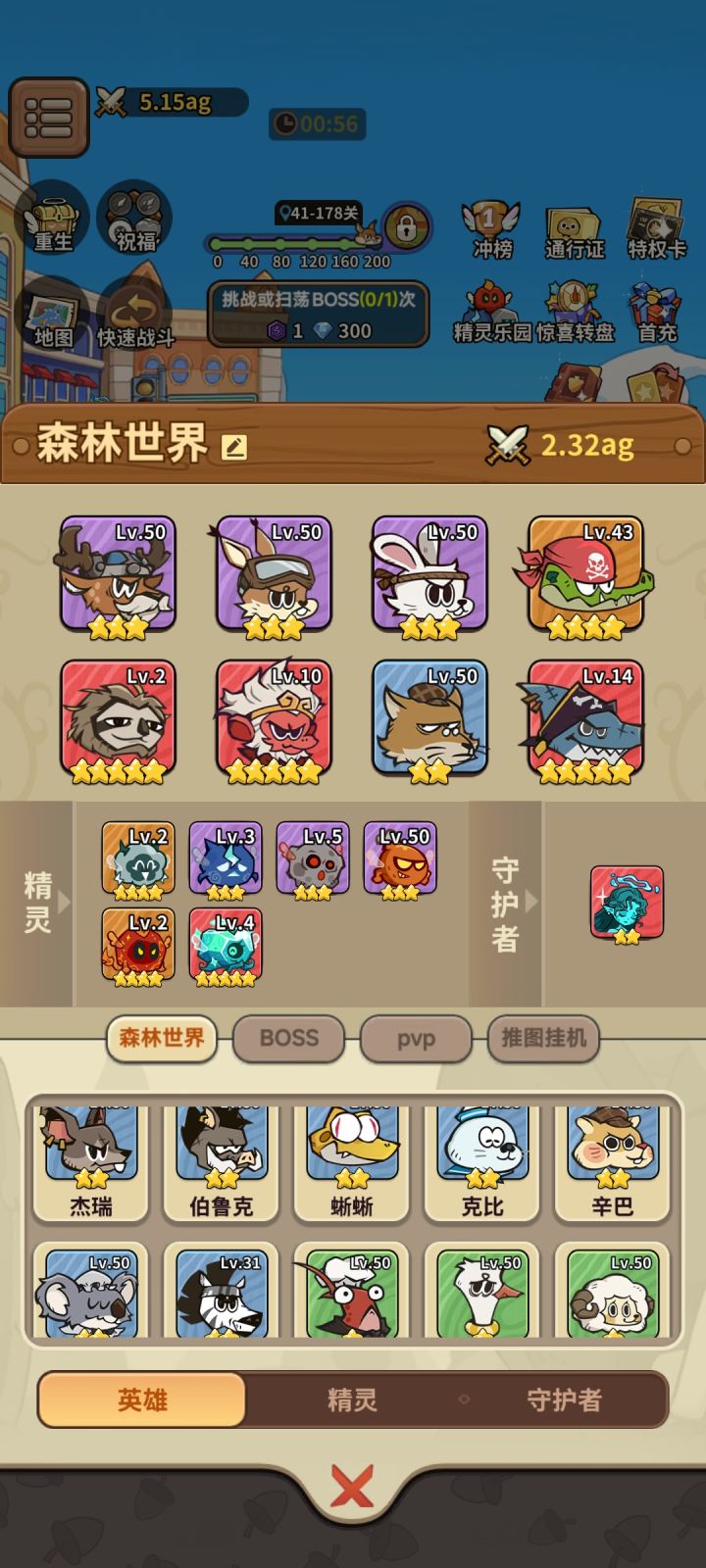706x1568 pixels.
Task: Switch to the pvp tab
Action: 415,1038
